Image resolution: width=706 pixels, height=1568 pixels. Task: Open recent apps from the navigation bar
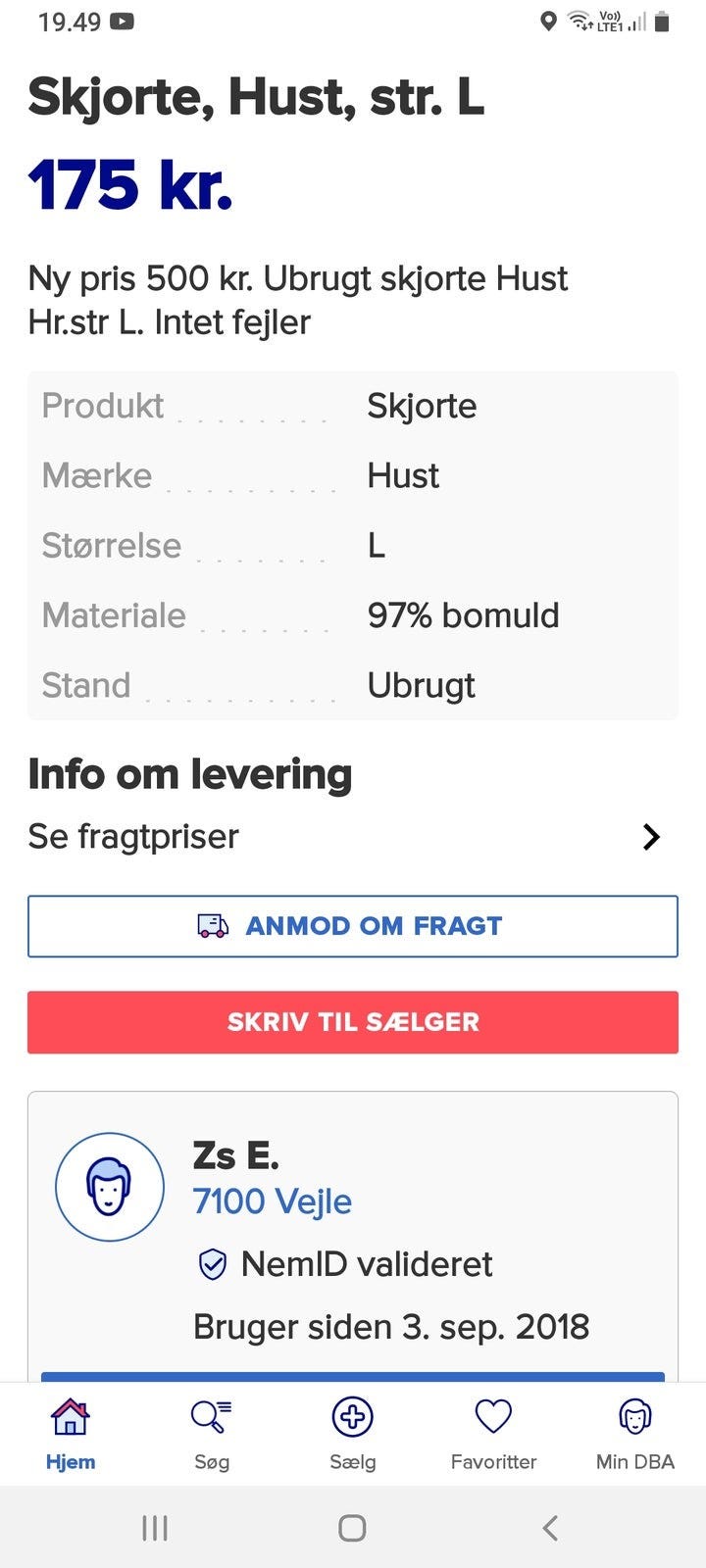(155, 1527)
